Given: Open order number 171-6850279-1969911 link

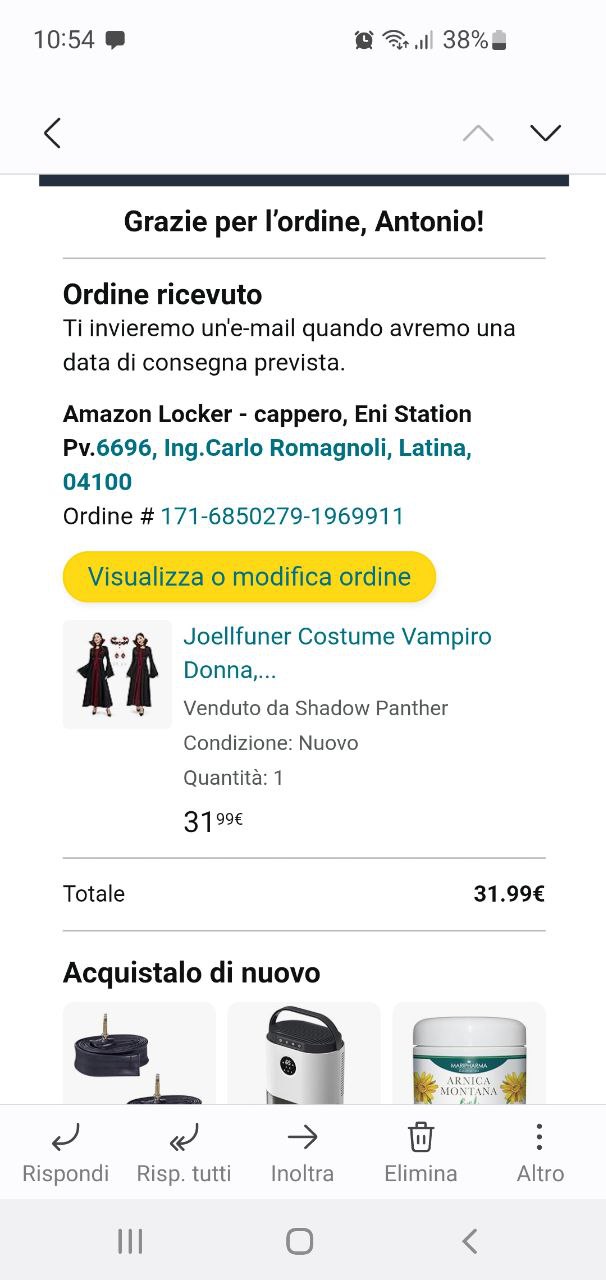Looking at the screenshot, I should point(282,516).
